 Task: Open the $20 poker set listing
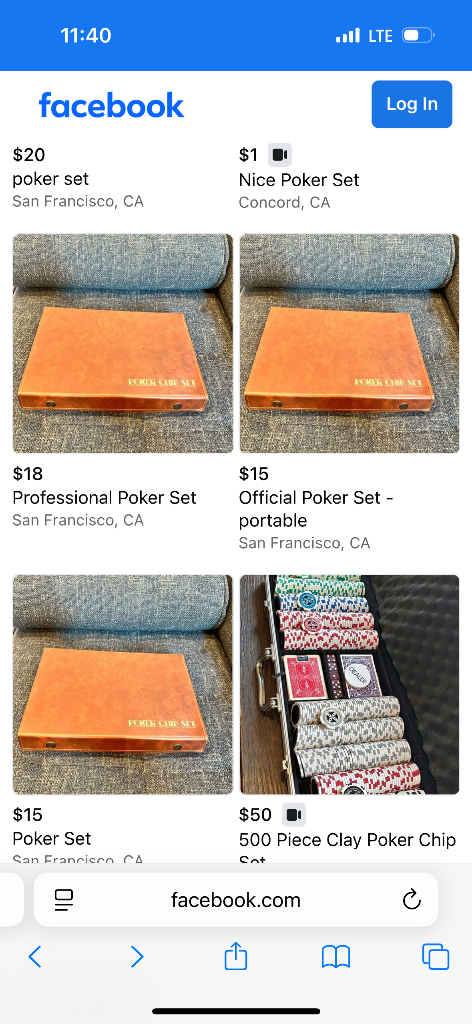point(78,178)
